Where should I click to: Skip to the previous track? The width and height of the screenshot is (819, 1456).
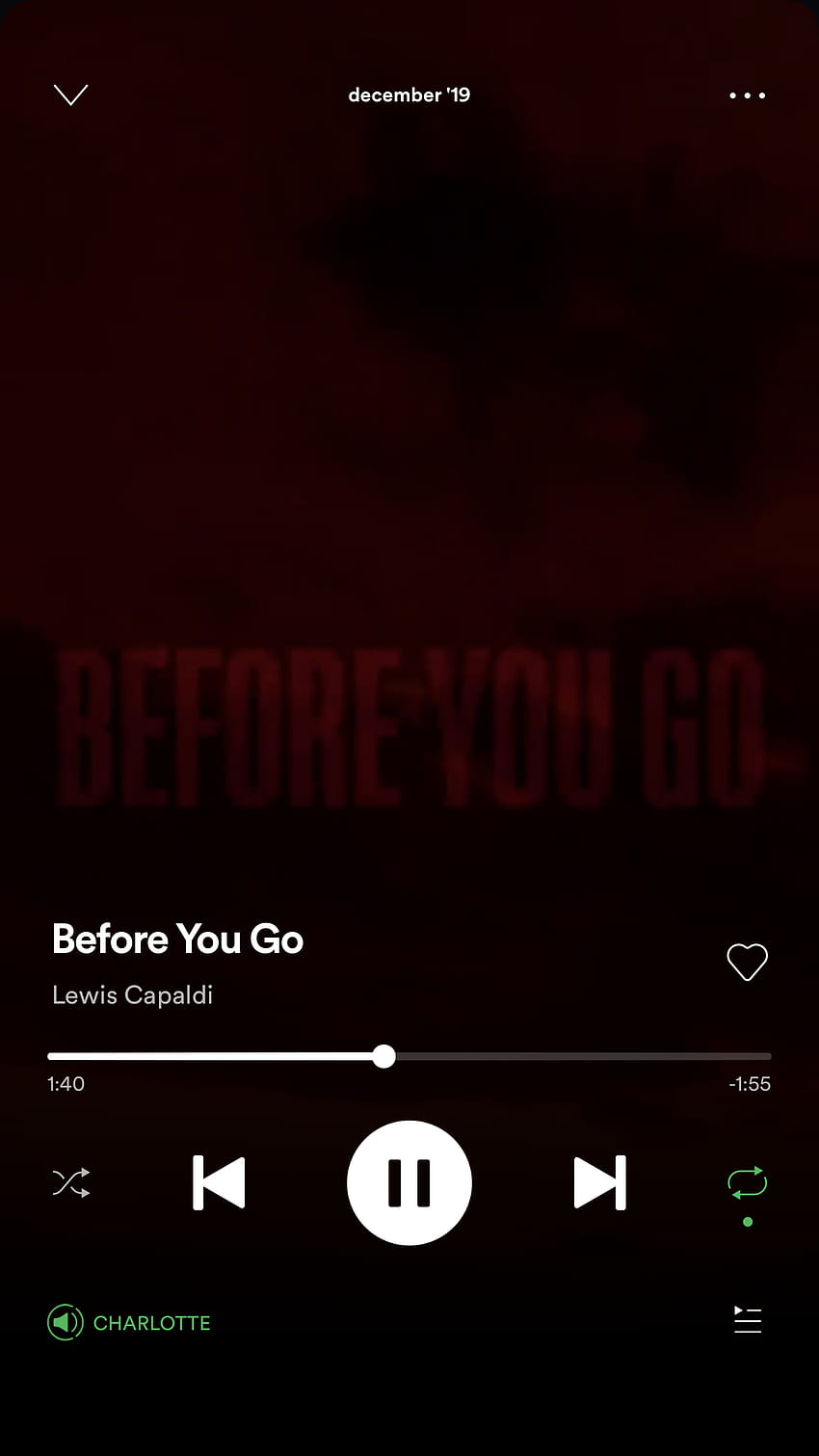coord(219,1182)
